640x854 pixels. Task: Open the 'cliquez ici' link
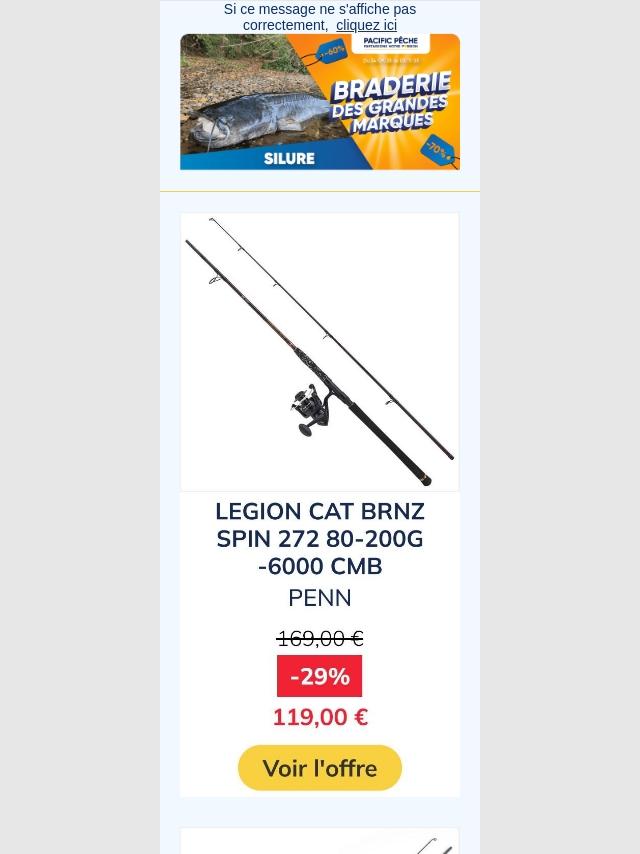pyautogui.click(x=366, y=25)
